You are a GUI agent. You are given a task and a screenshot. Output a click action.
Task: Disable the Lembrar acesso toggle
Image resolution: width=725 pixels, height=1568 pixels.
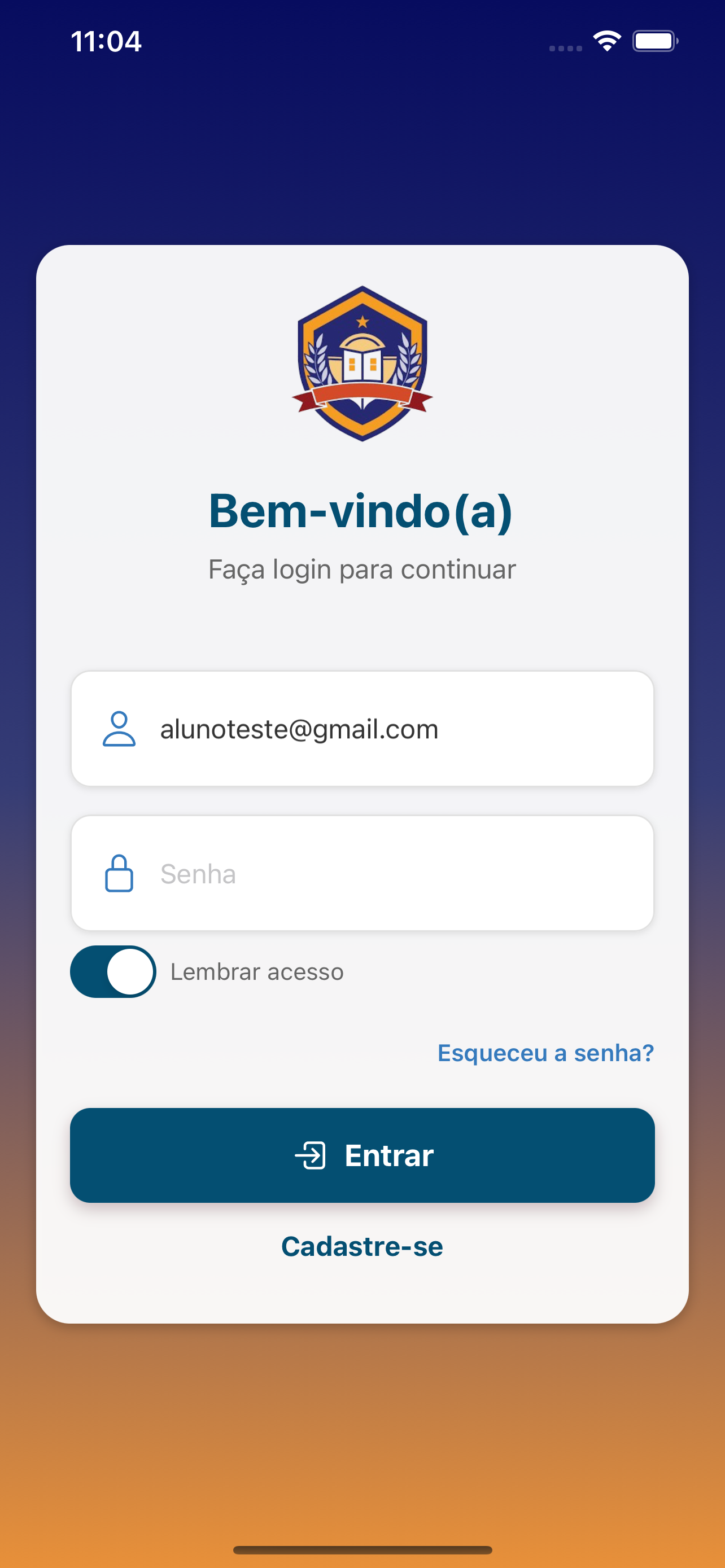pos(112,971)
